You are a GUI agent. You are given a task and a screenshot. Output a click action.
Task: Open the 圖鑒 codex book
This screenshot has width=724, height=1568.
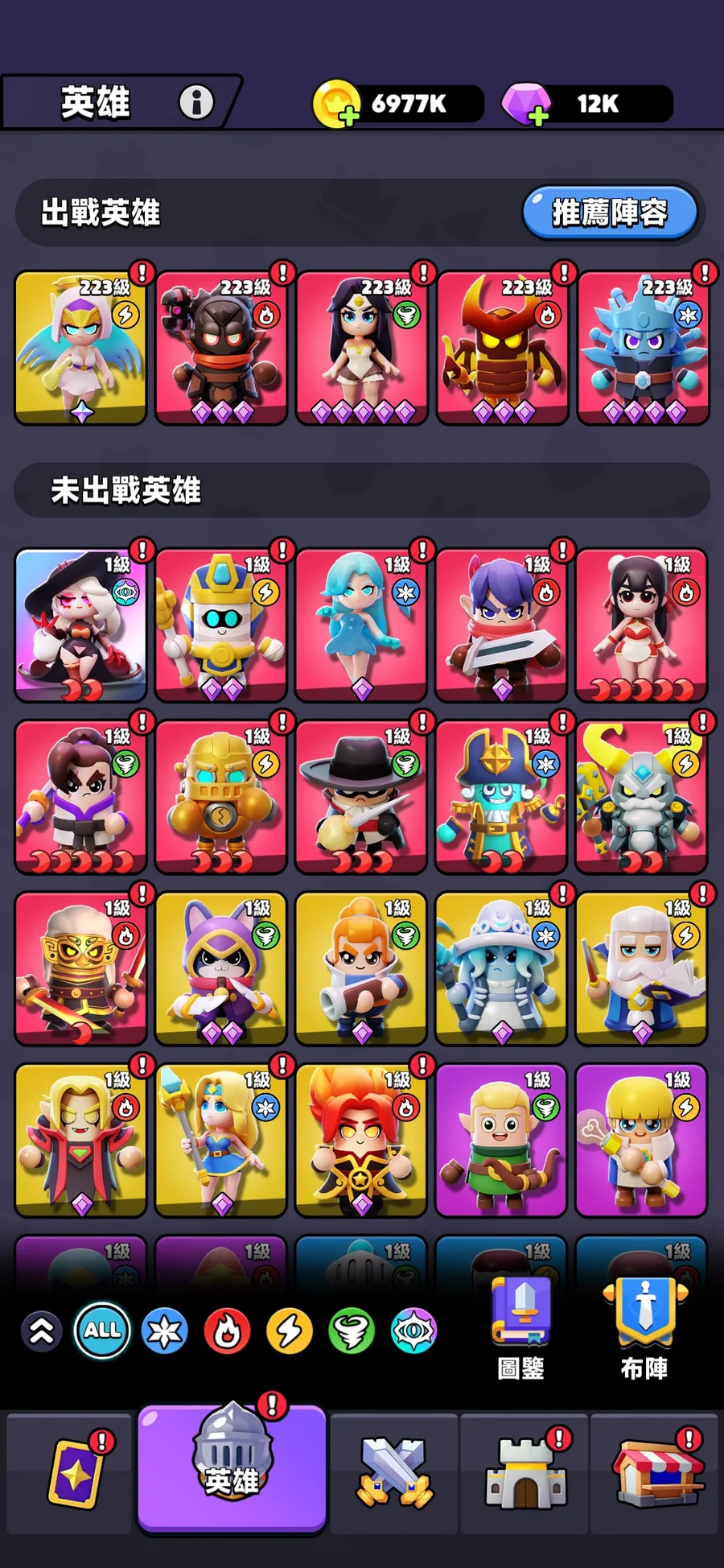tap(521, 1328)
